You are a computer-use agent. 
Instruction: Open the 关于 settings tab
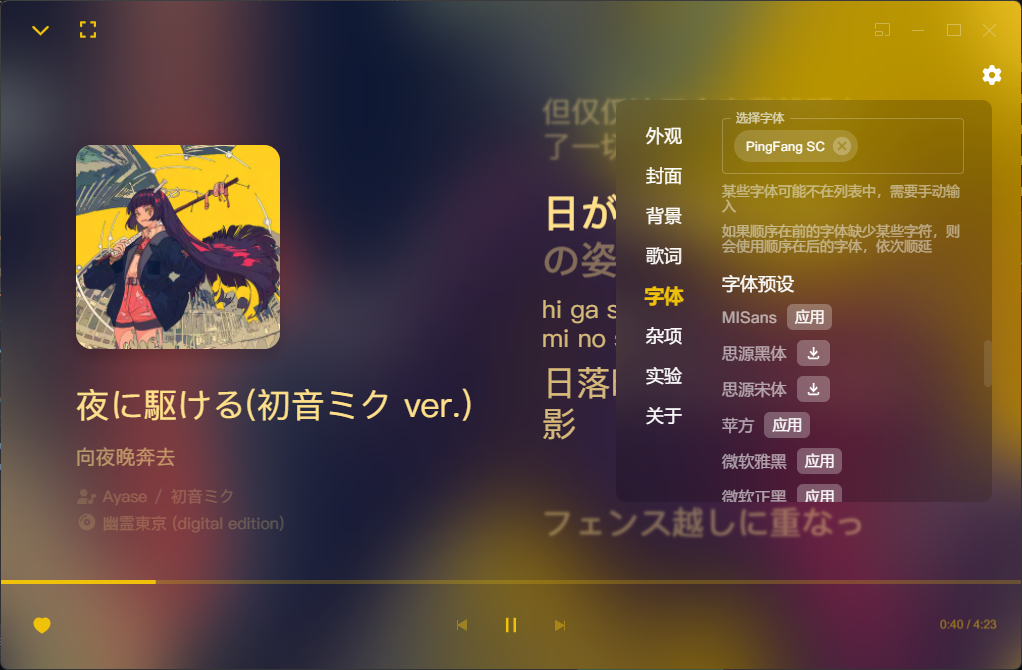[x=663, y=416]
